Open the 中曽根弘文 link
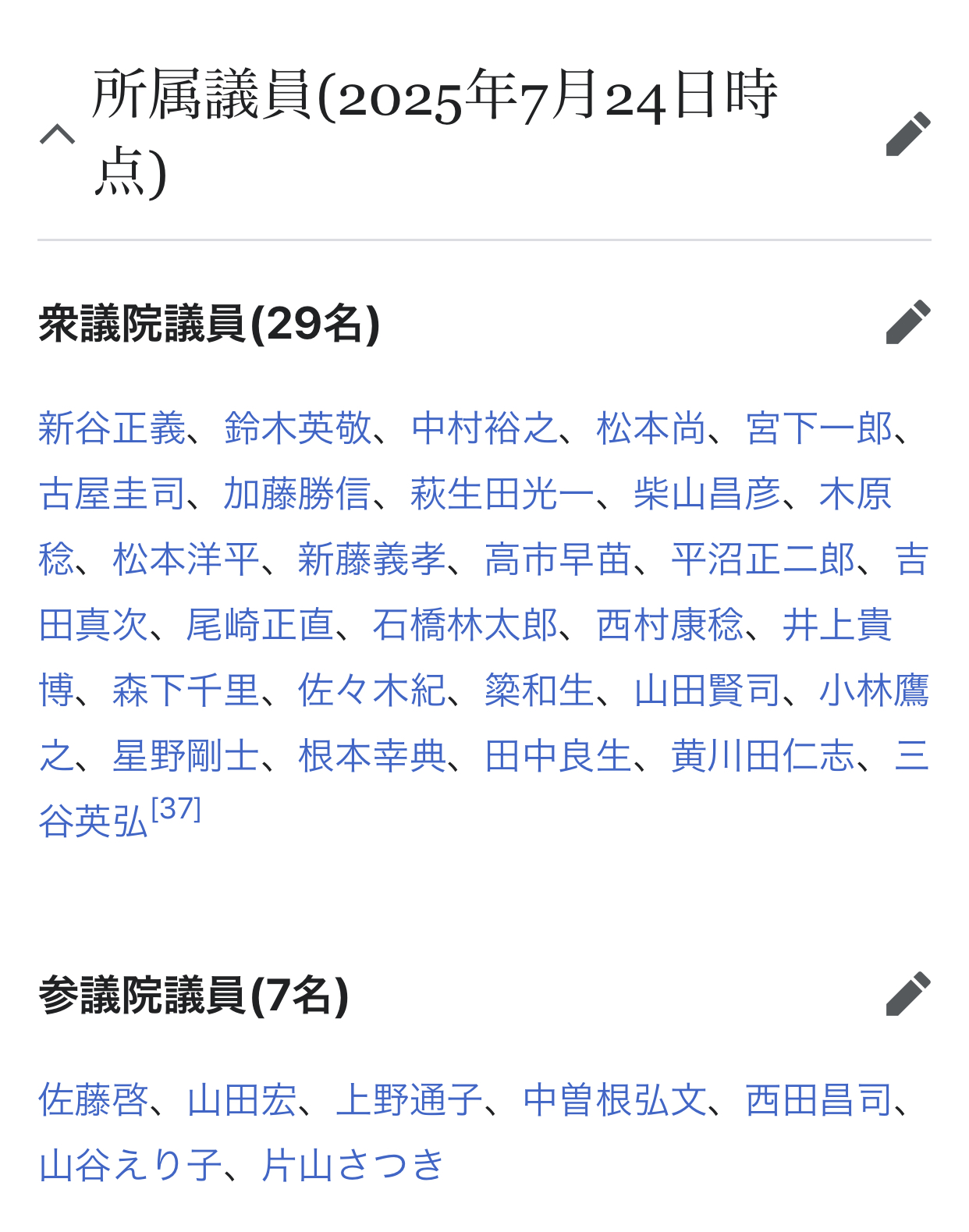This screenshot has height=1232, width=969. [x=614, y=1100]
